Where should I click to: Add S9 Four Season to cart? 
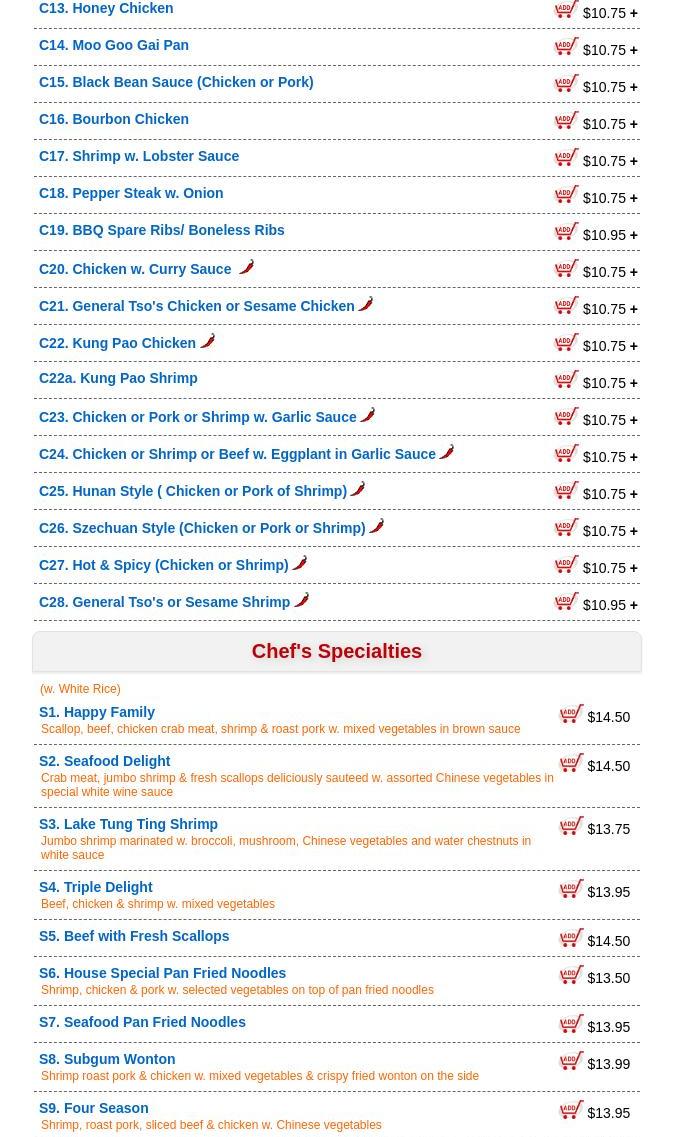pos(571,1110)
